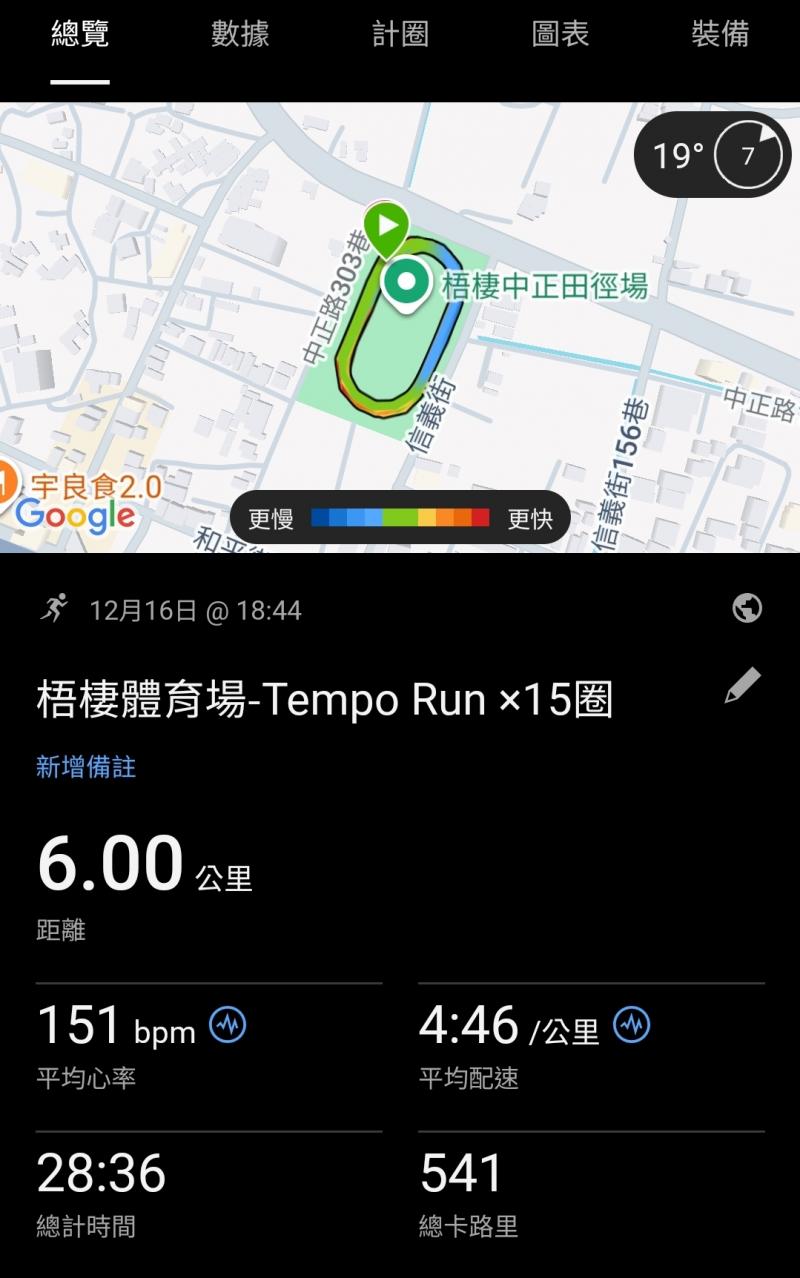Open the 圖表 tab

point(560,35)
